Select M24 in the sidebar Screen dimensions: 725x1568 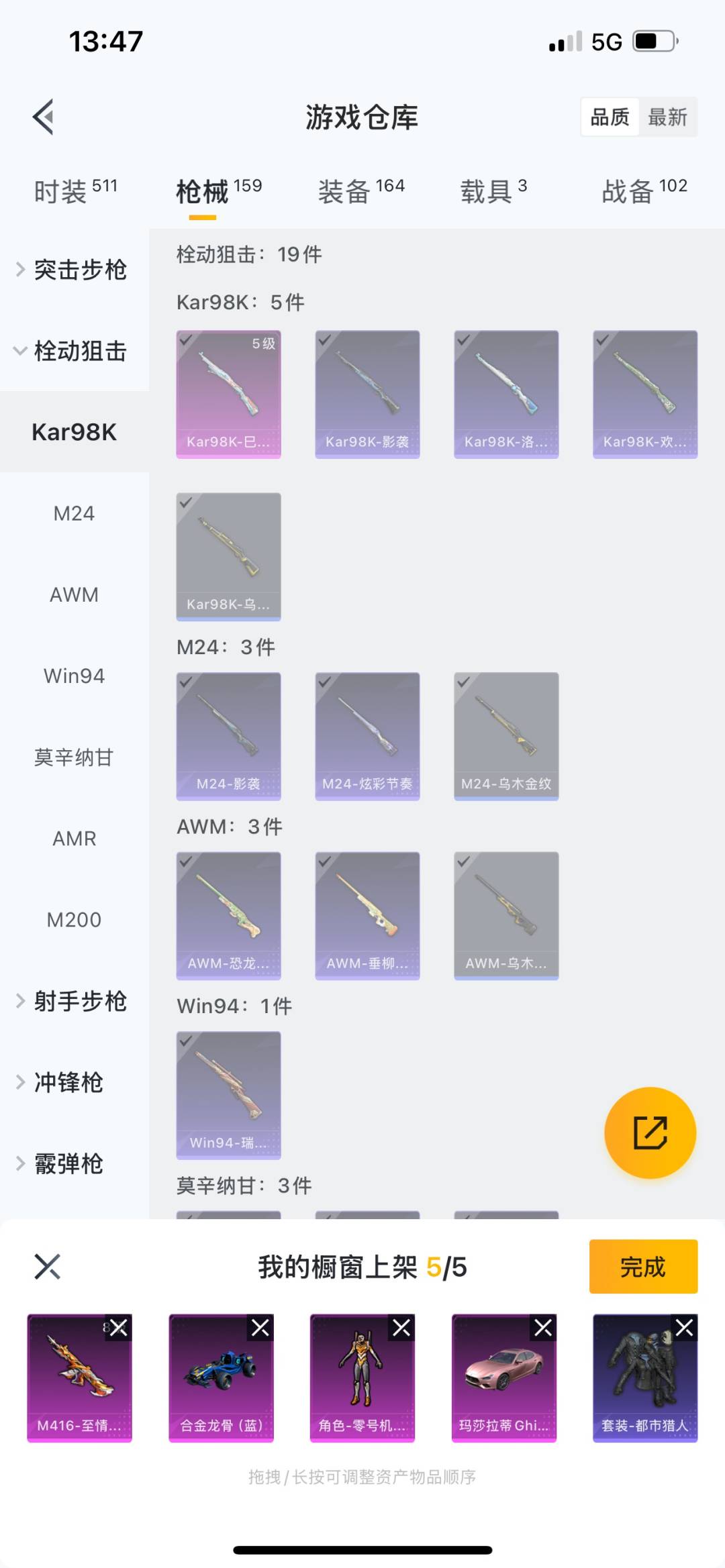coord(74,513)
